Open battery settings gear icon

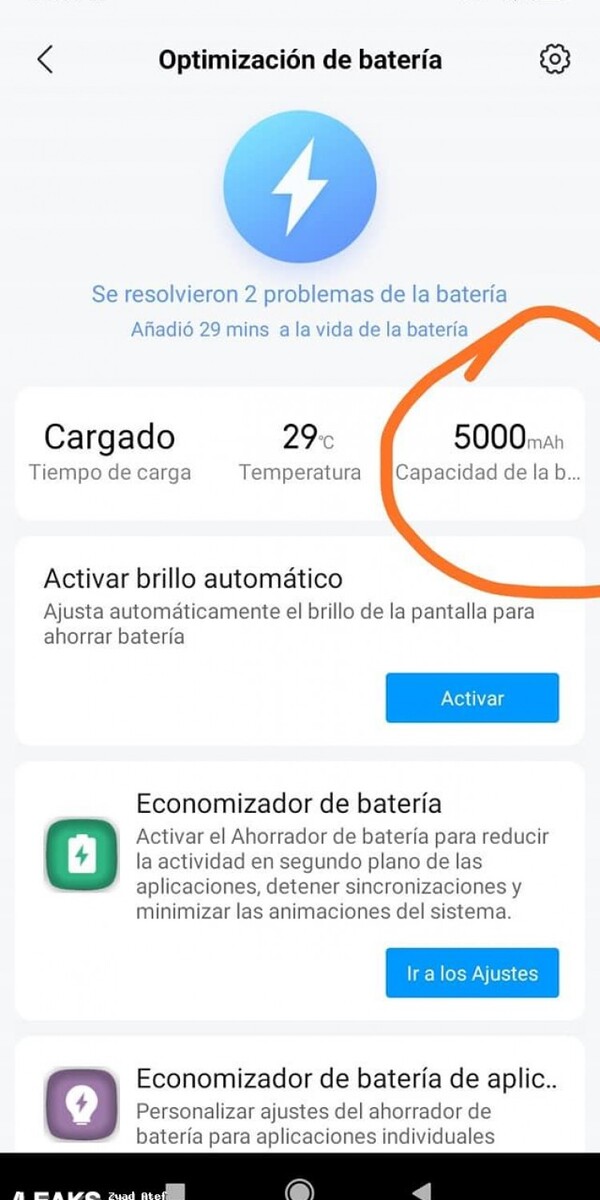[x=554, y=59]
